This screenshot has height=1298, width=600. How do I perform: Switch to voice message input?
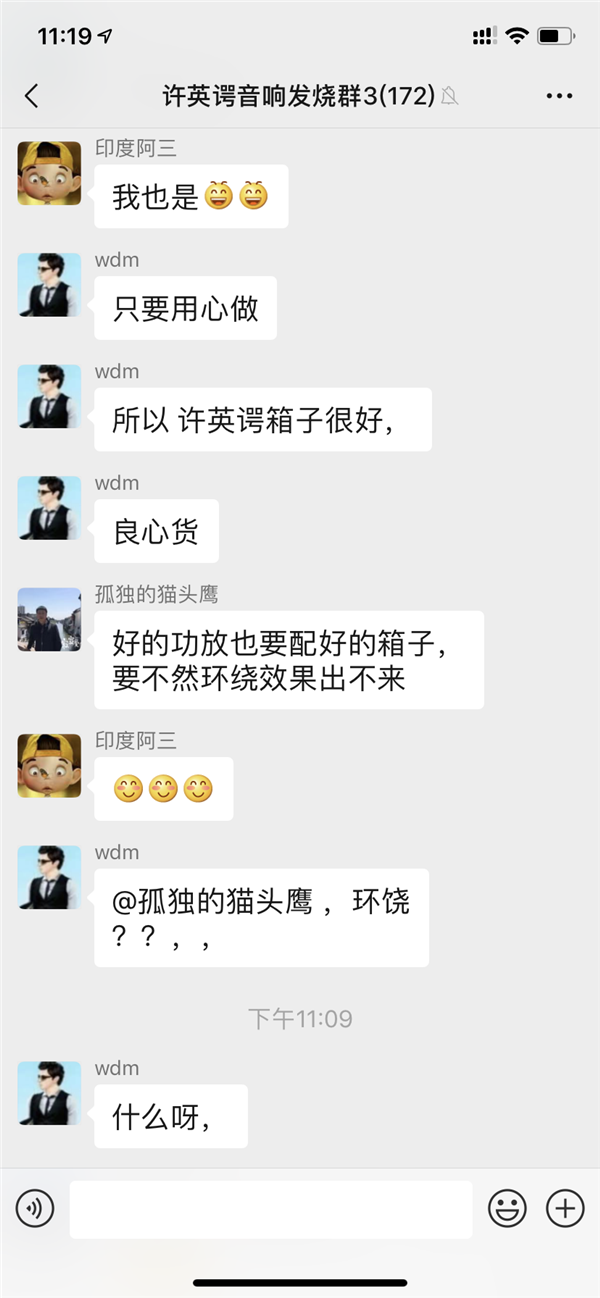pos(35,1209)
